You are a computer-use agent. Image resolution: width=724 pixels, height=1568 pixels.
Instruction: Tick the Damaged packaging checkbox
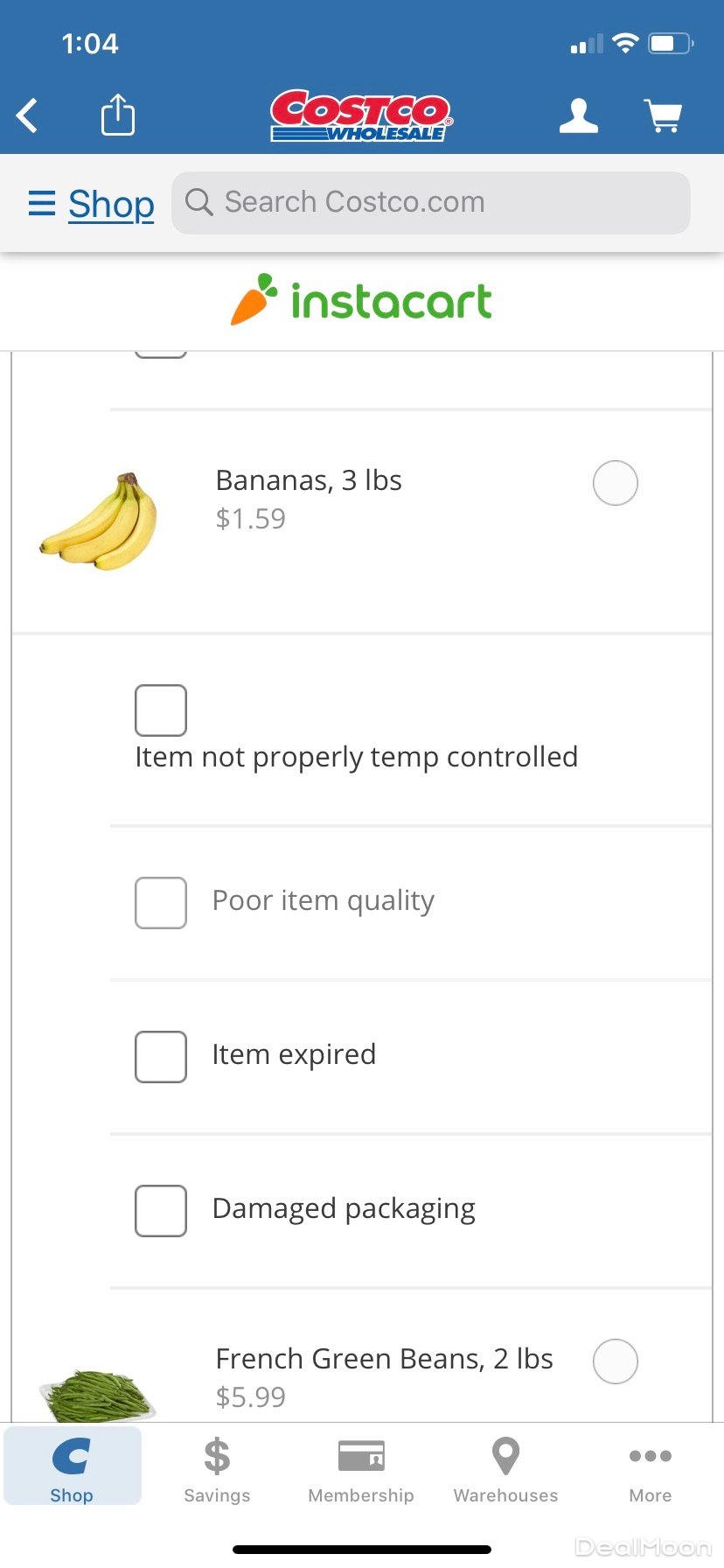point(161,1211)
